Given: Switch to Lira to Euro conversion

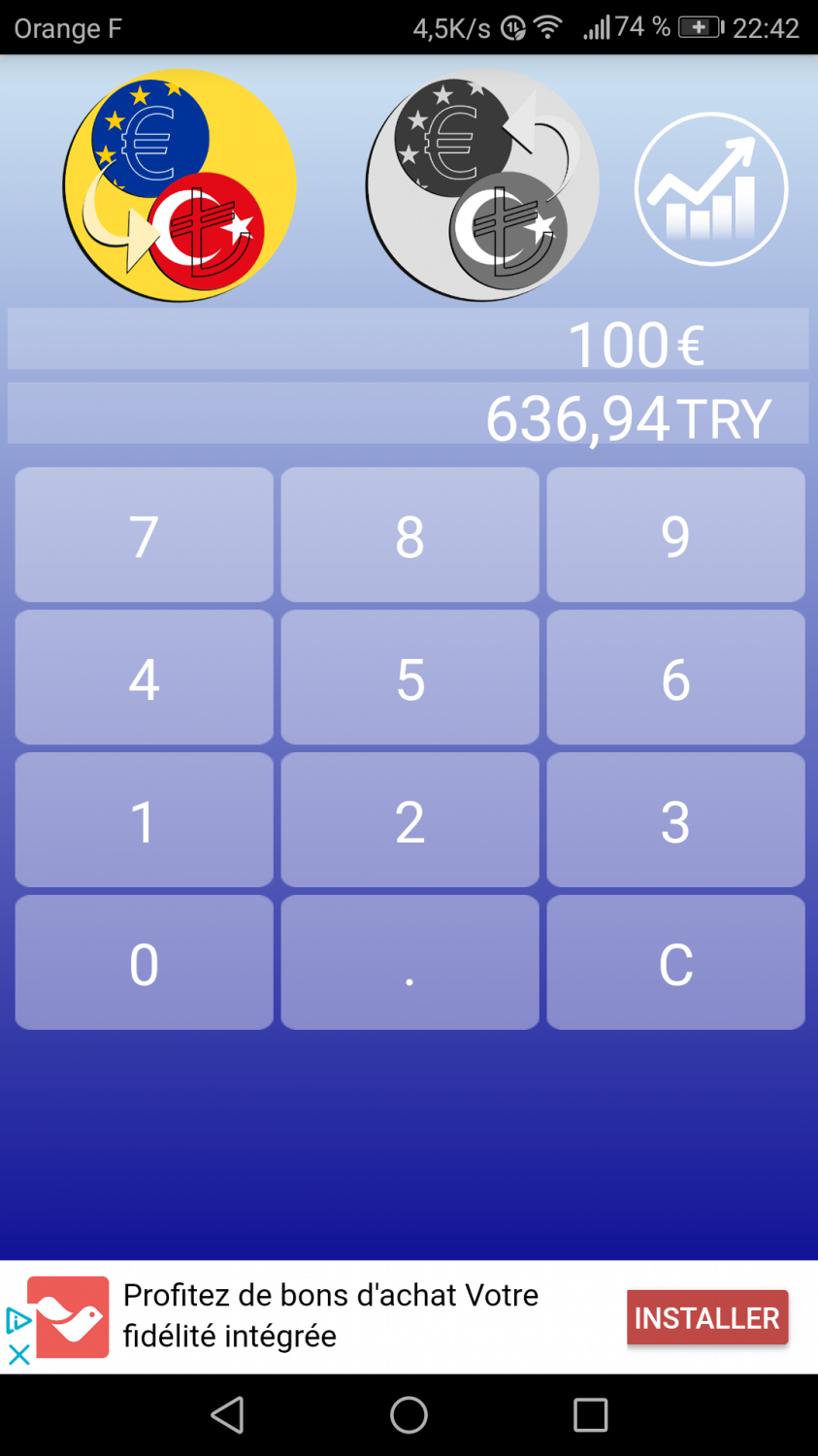Looking at the screenshot, I should click(x=482, y=185).
